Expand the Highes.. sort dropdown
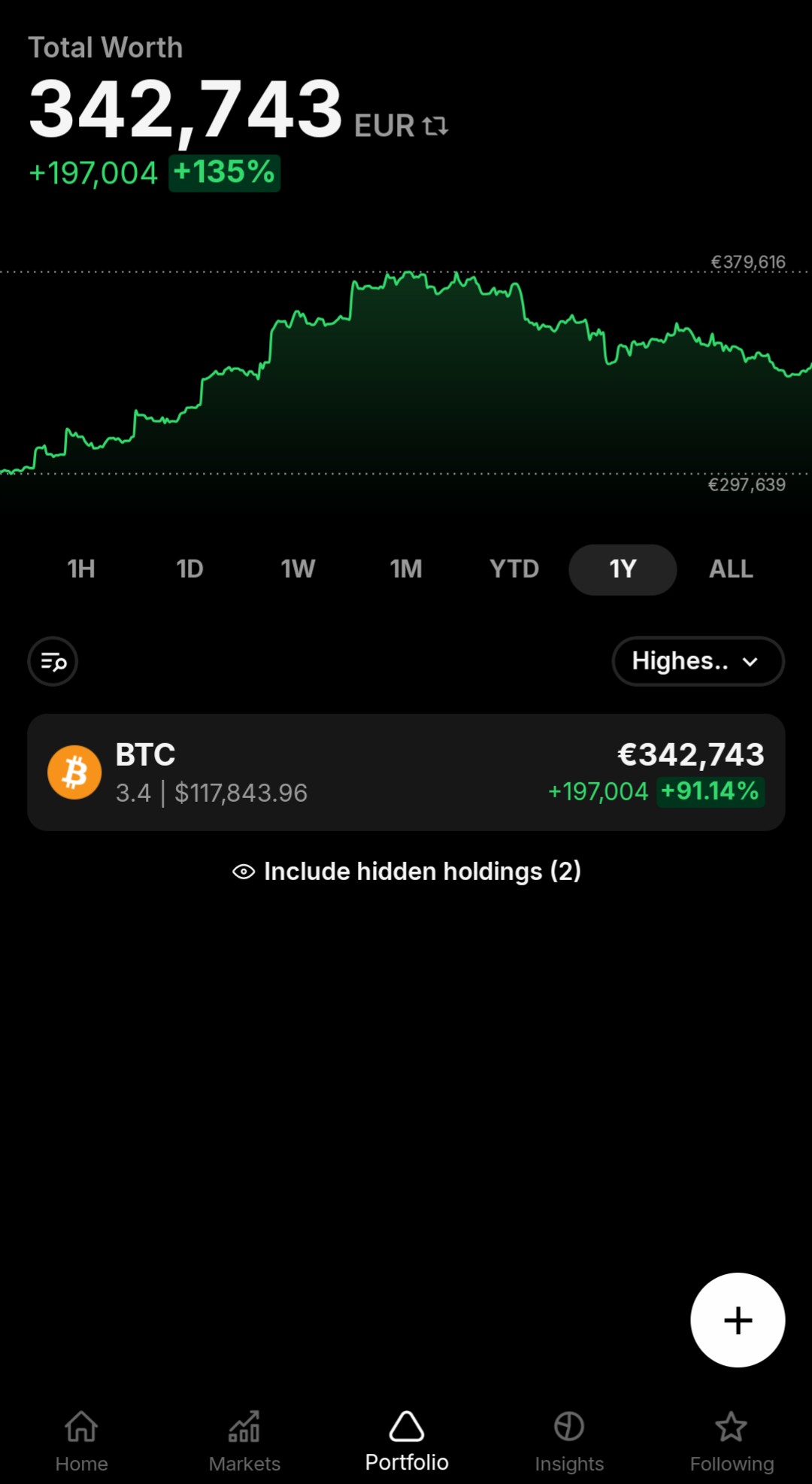This screenshot has height=1484, width=812. tap(698, 662)
